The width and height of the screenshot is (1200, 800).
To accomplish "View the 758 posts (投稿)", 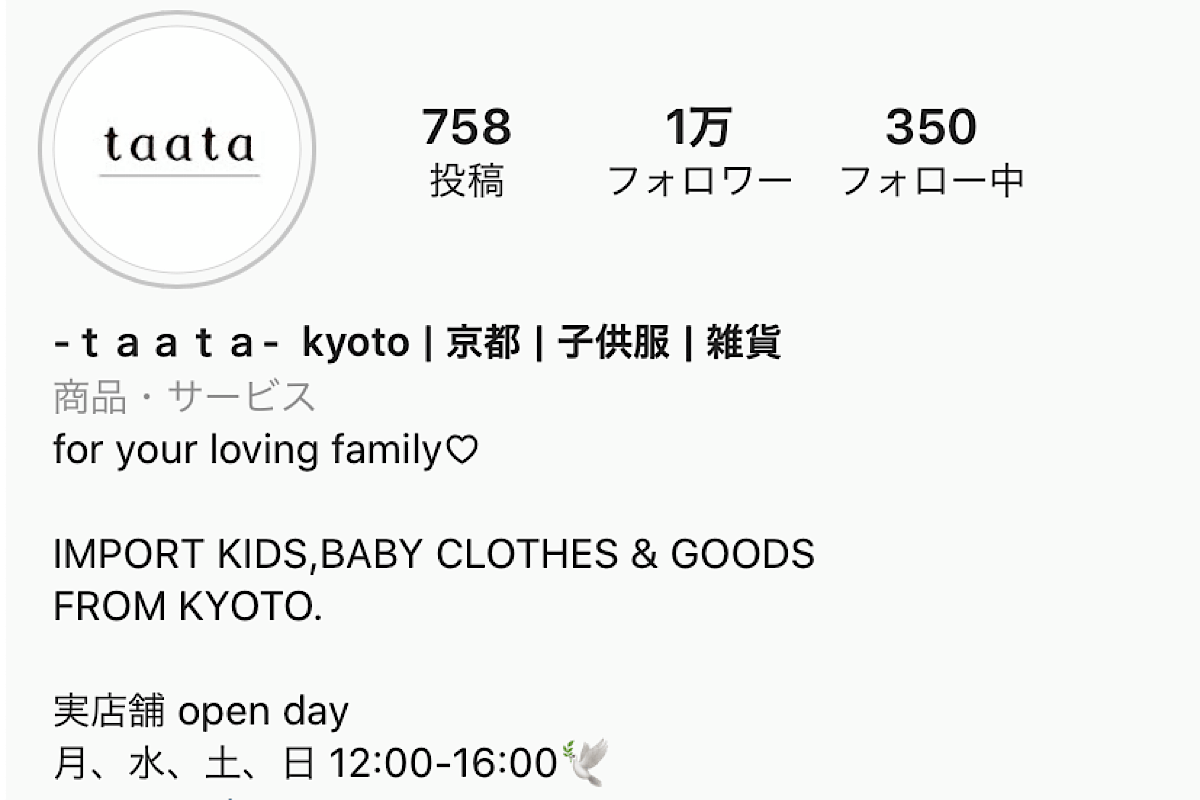I will (x=466, y=152).
